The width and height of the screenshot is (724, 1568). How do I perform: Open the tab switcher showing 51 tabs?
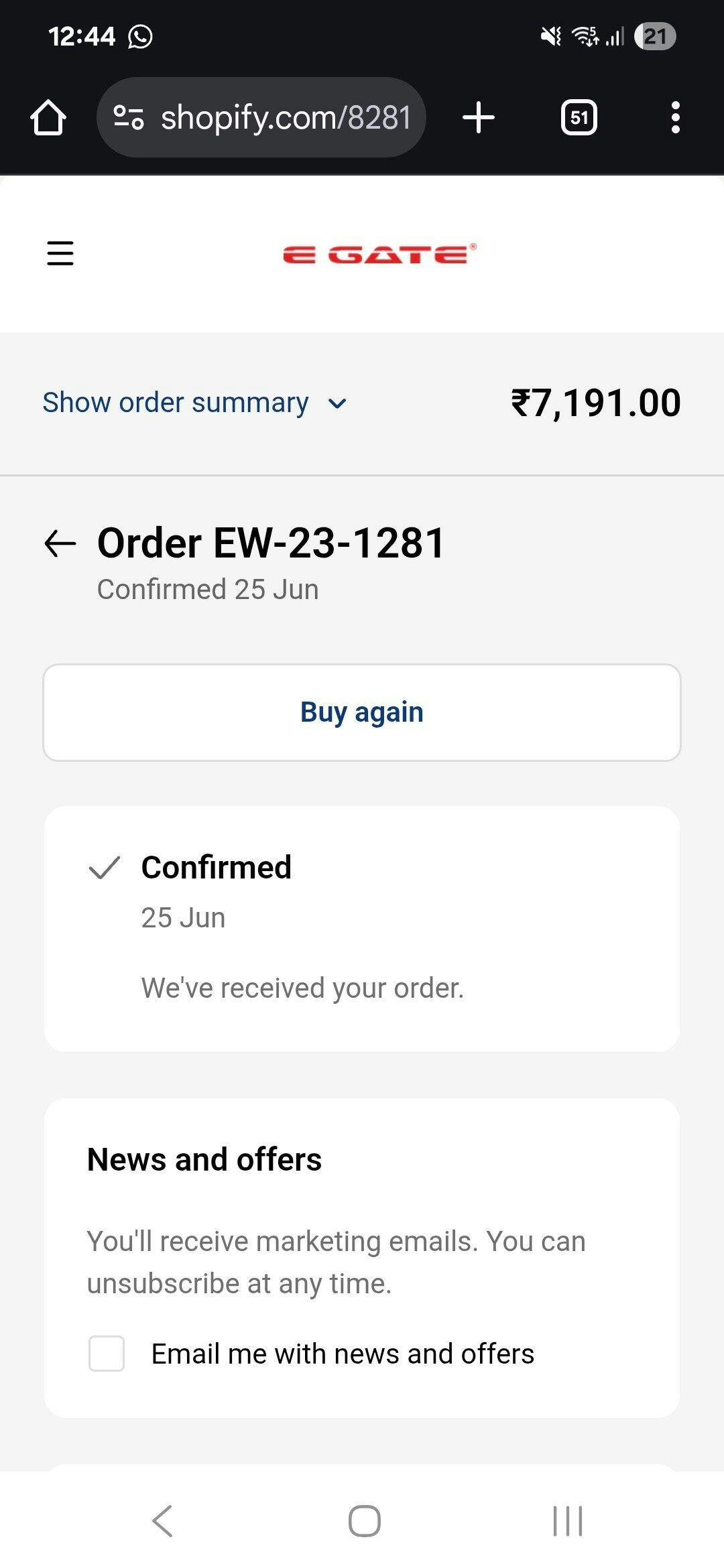[x=579, y=118]
